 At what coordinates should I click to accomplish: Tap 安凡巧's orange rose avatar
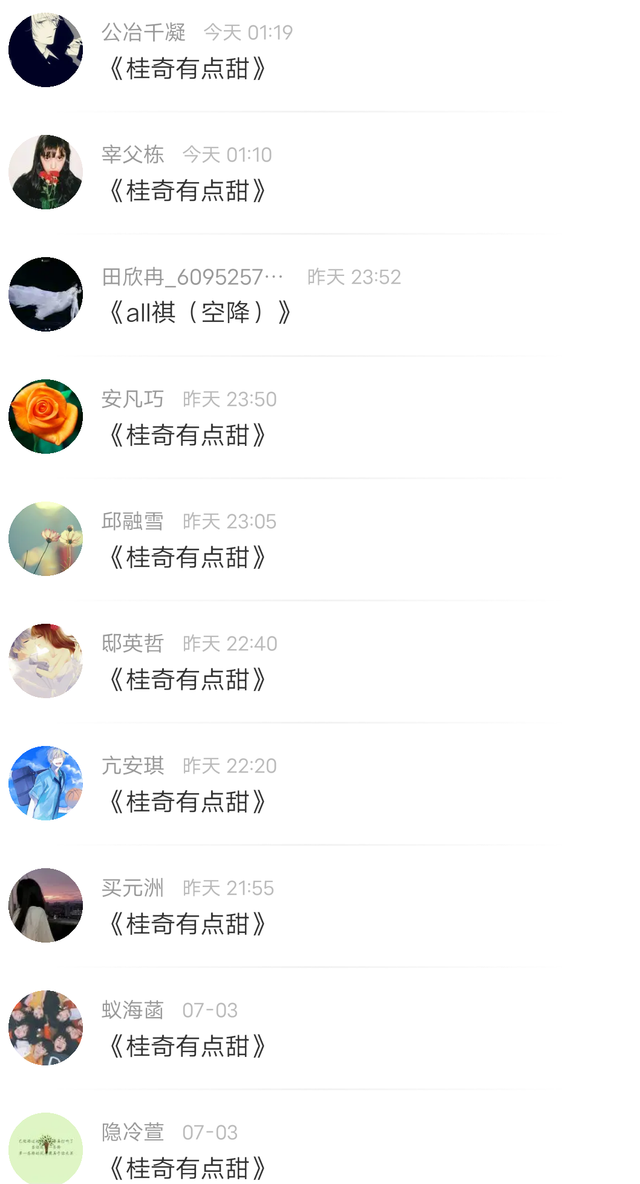[46, 416]
